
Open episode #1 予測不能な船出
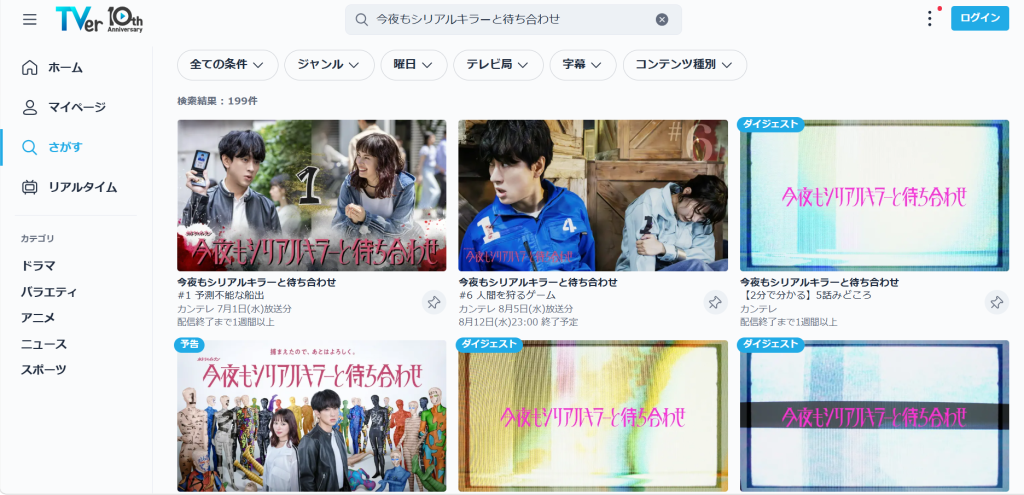[312, 195]
